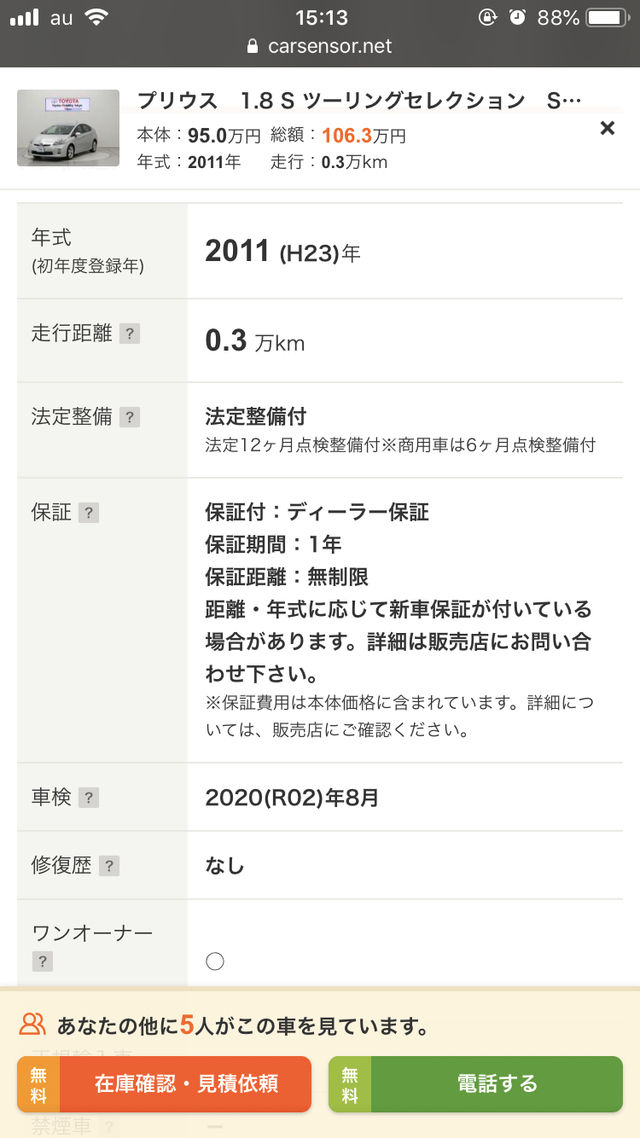Open help for 修復歴
This screenshot has width=640, height=1138.
point(109,866)
